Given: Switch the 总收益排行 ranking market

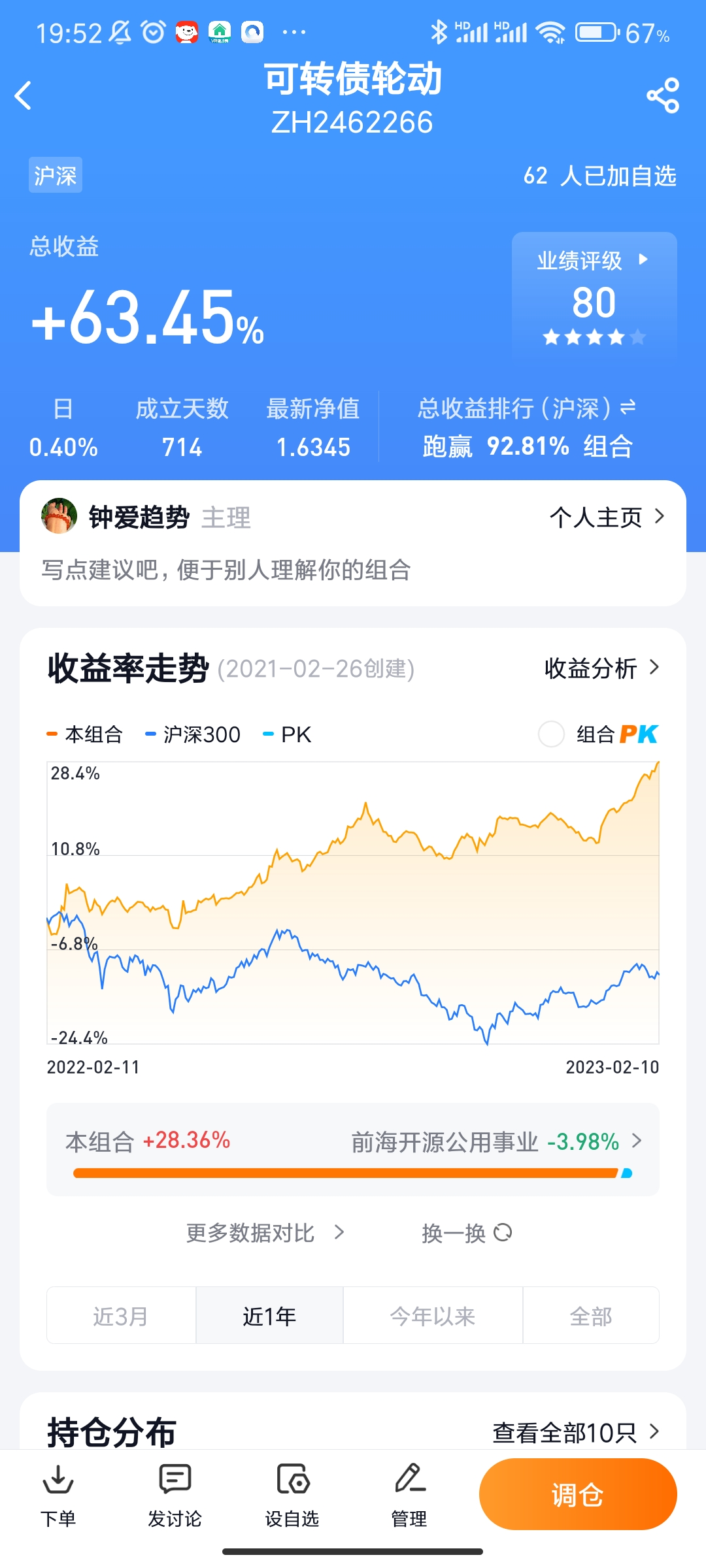Looking at the screenshot, I should click(628, 408).
